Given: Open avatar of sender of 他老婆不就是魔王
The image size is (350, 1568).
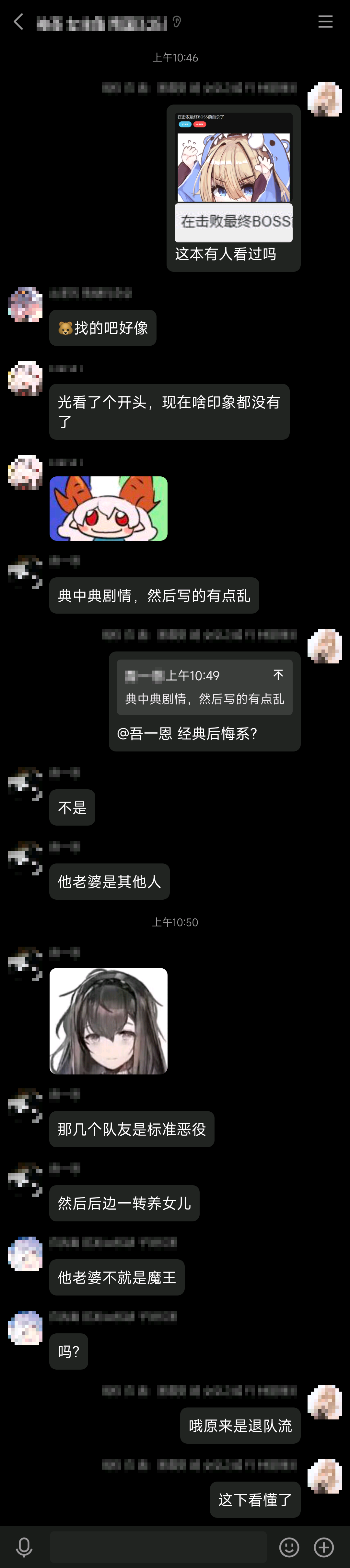Looking at the screenshot, I should click(x=25, y=1253).
